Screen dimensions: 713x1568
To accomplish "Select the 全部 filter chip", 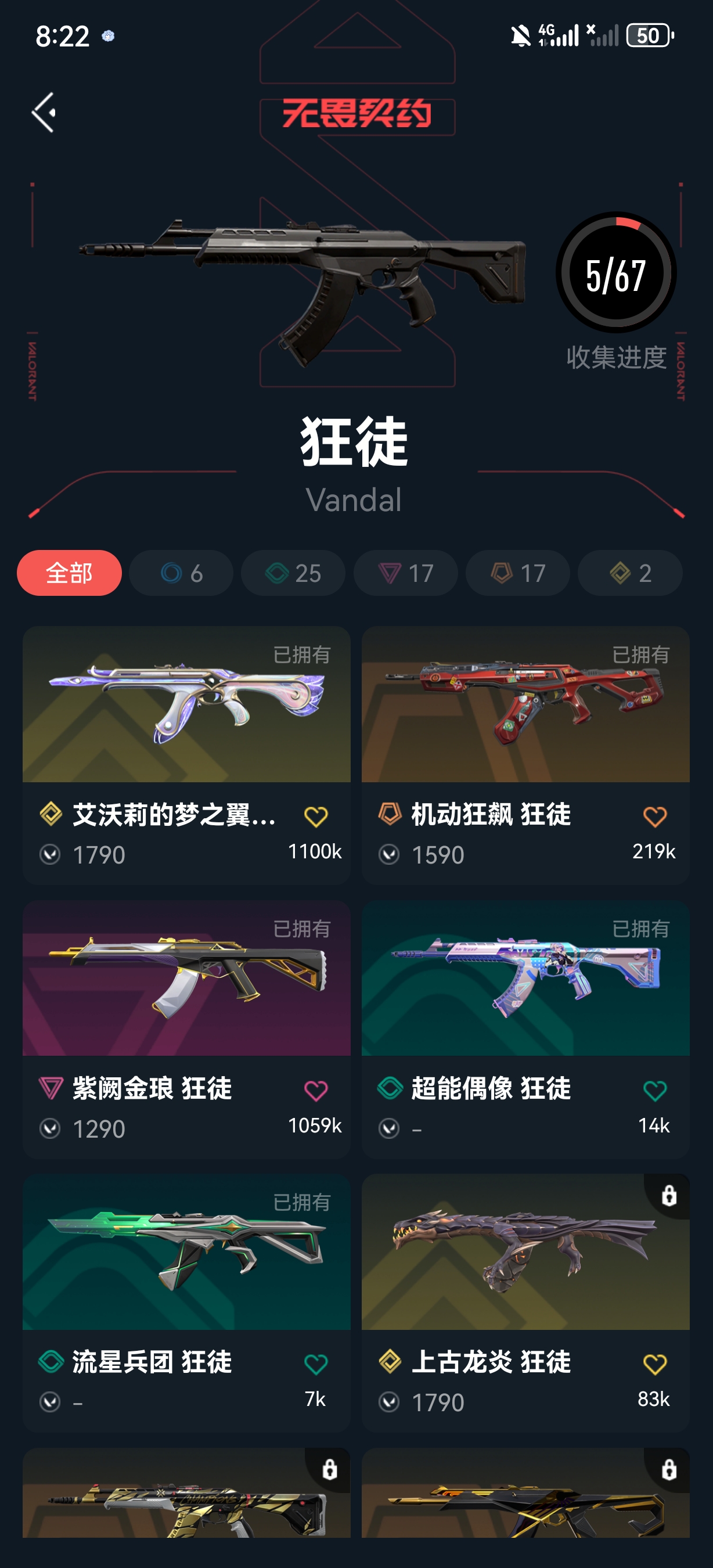I will [x=69, y=573].
